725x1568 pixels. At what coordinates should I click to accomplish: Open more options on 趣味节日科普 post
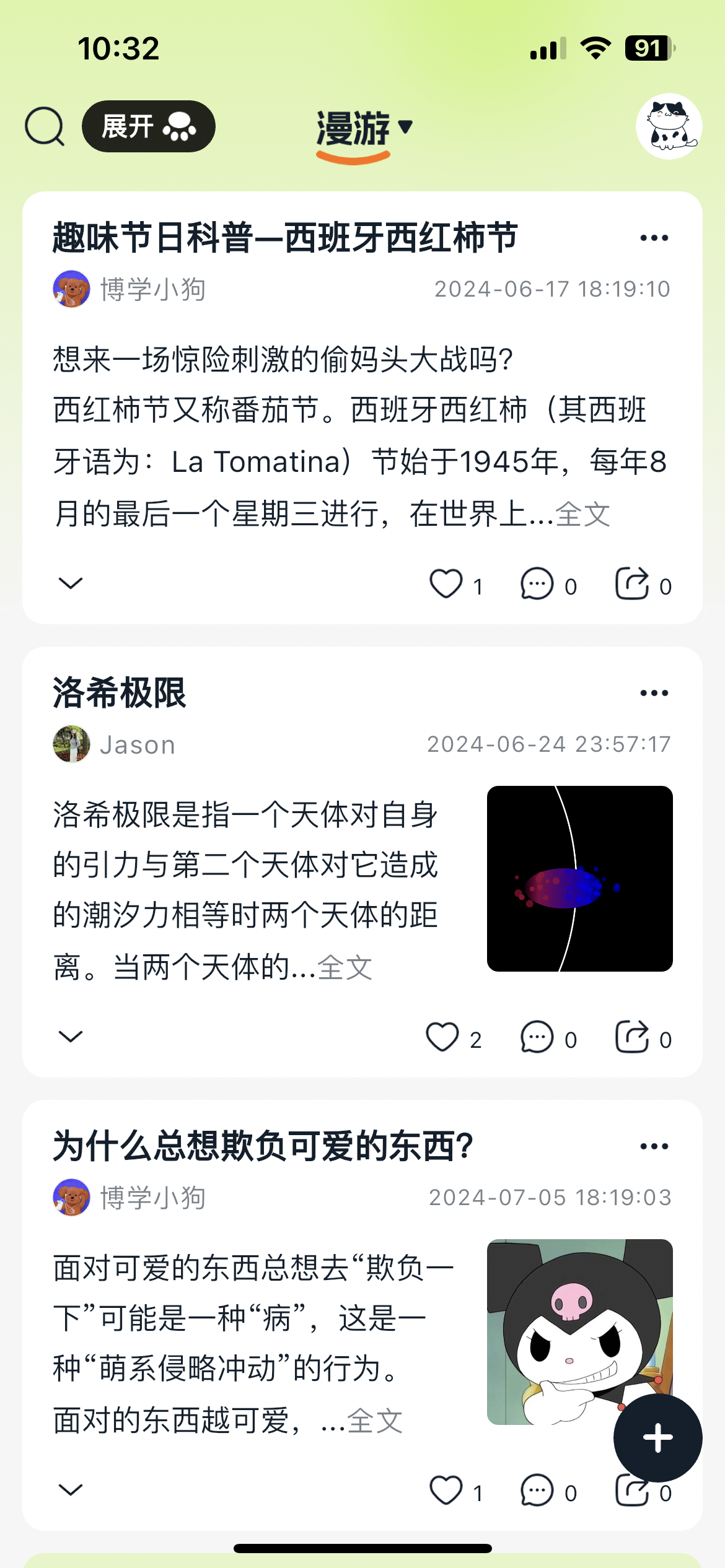[654, 238]
